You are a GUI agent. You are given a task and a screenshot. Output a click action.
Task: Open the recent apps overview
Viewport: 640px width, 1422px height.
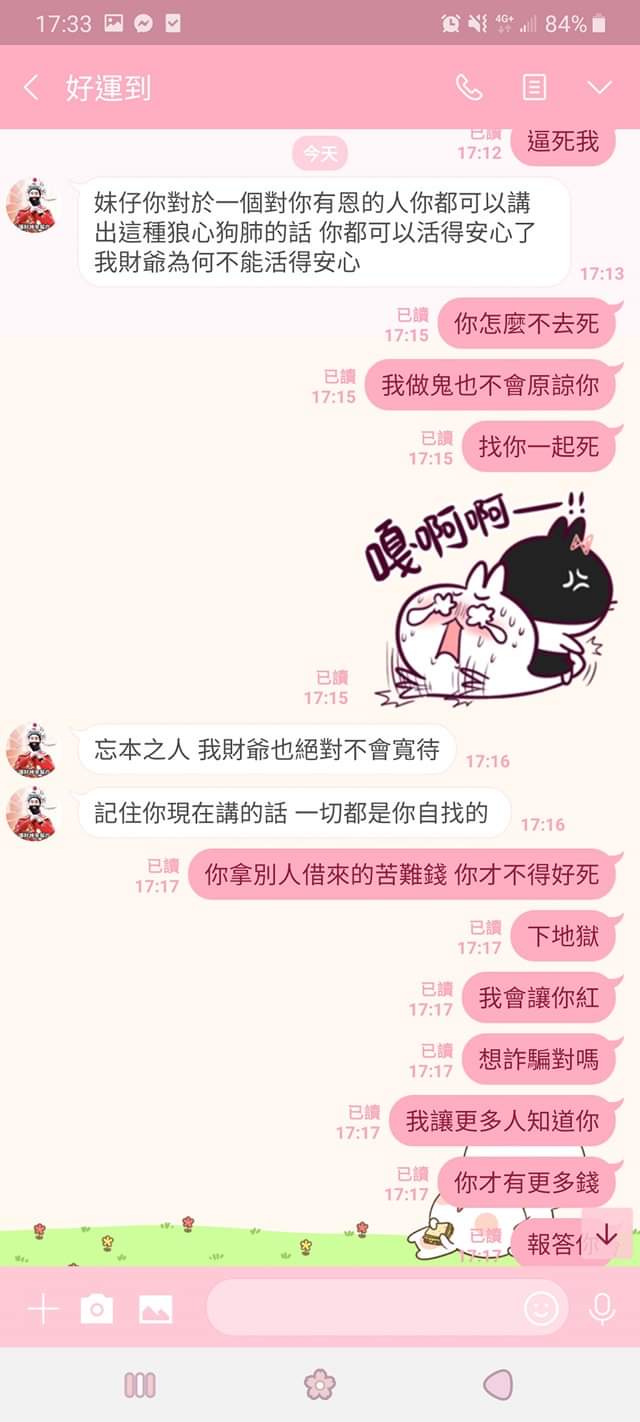pos(140,1385)
